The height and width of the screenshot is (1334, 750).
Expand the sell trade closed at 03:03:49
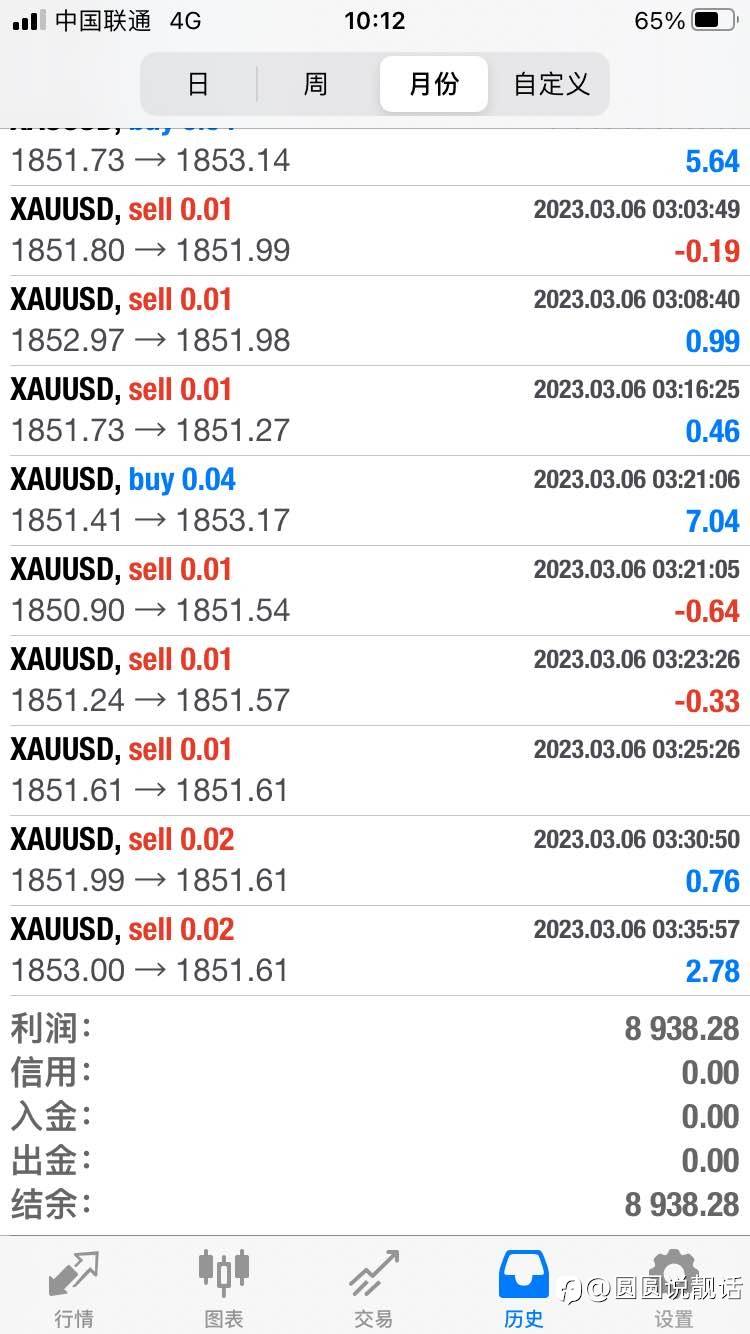pos(375,231)
